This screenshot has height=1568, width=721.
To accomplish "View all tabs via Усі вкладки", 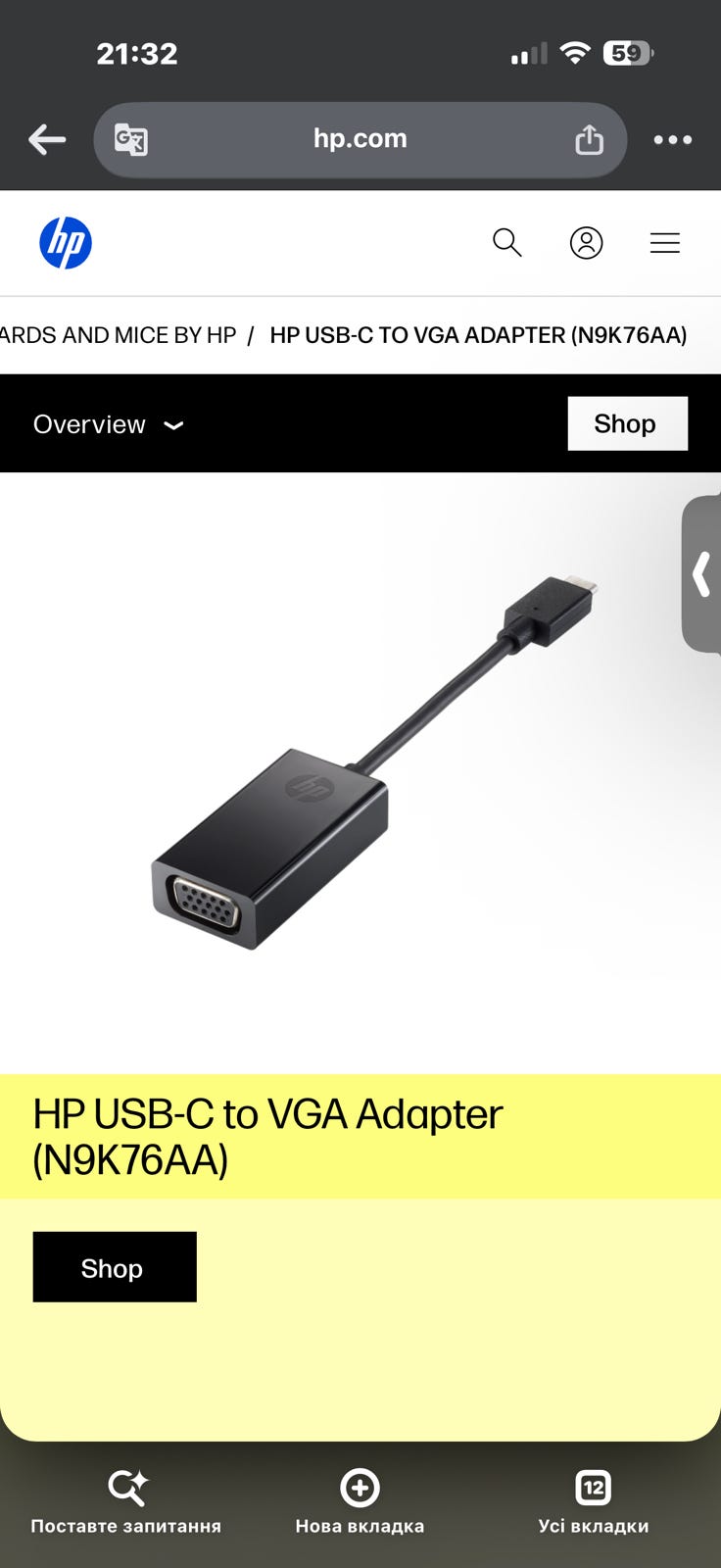I will [x=594, y=1501].
